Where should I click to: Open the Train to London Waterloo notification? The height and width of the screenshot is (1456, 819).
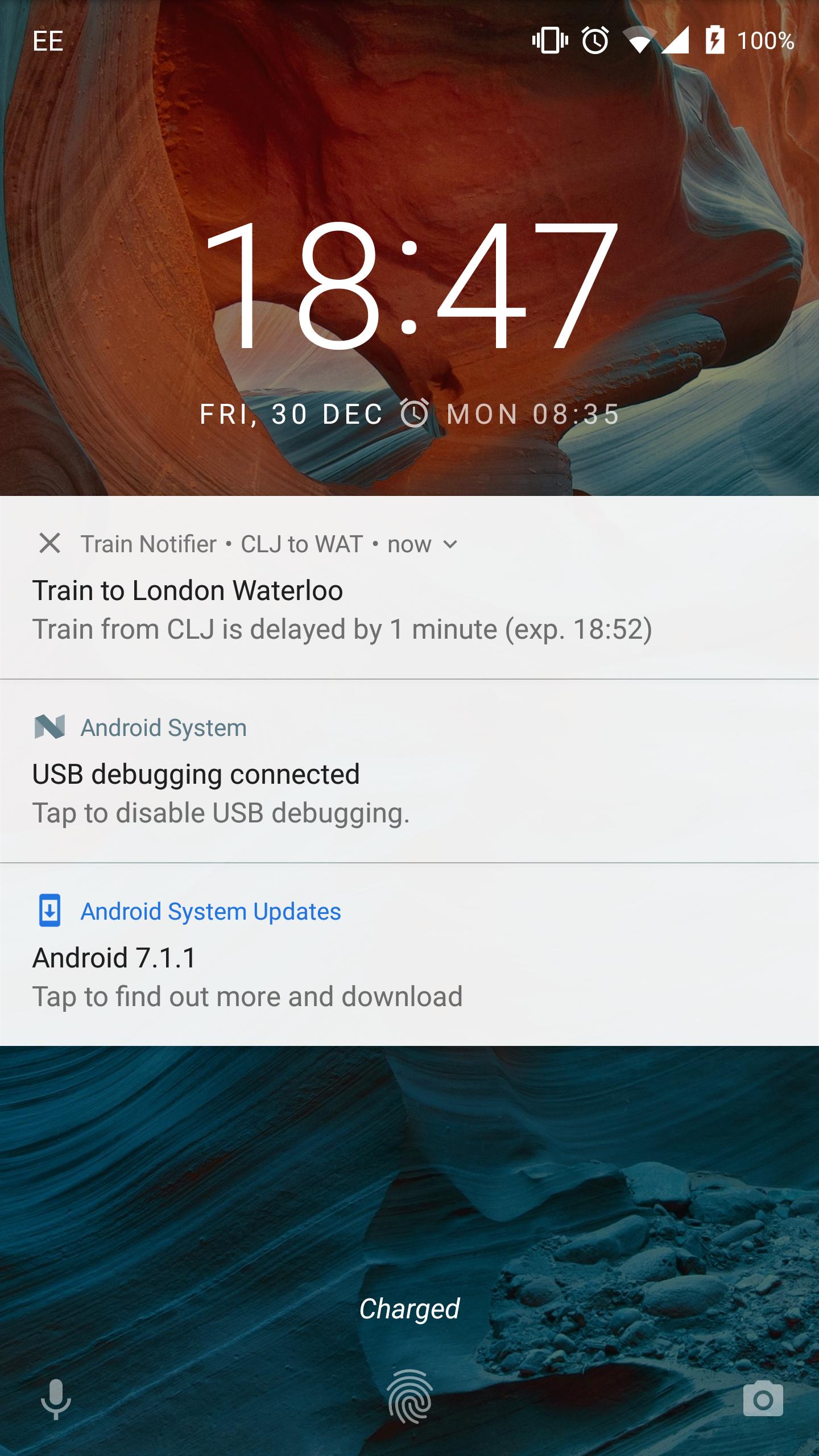click(341, 610)
